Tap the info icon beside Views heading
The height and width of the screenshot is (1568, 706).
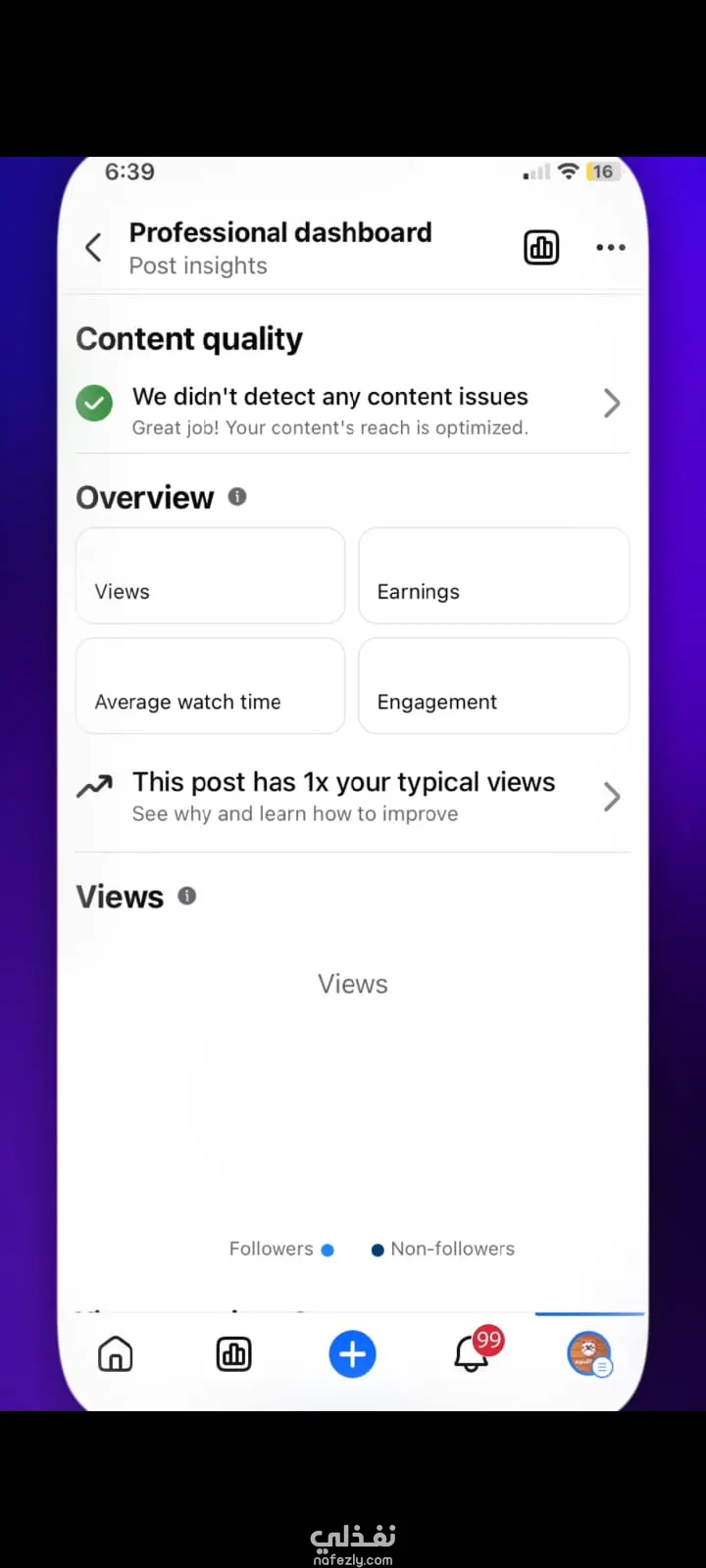pyautogui.click(x=187, y=896)
